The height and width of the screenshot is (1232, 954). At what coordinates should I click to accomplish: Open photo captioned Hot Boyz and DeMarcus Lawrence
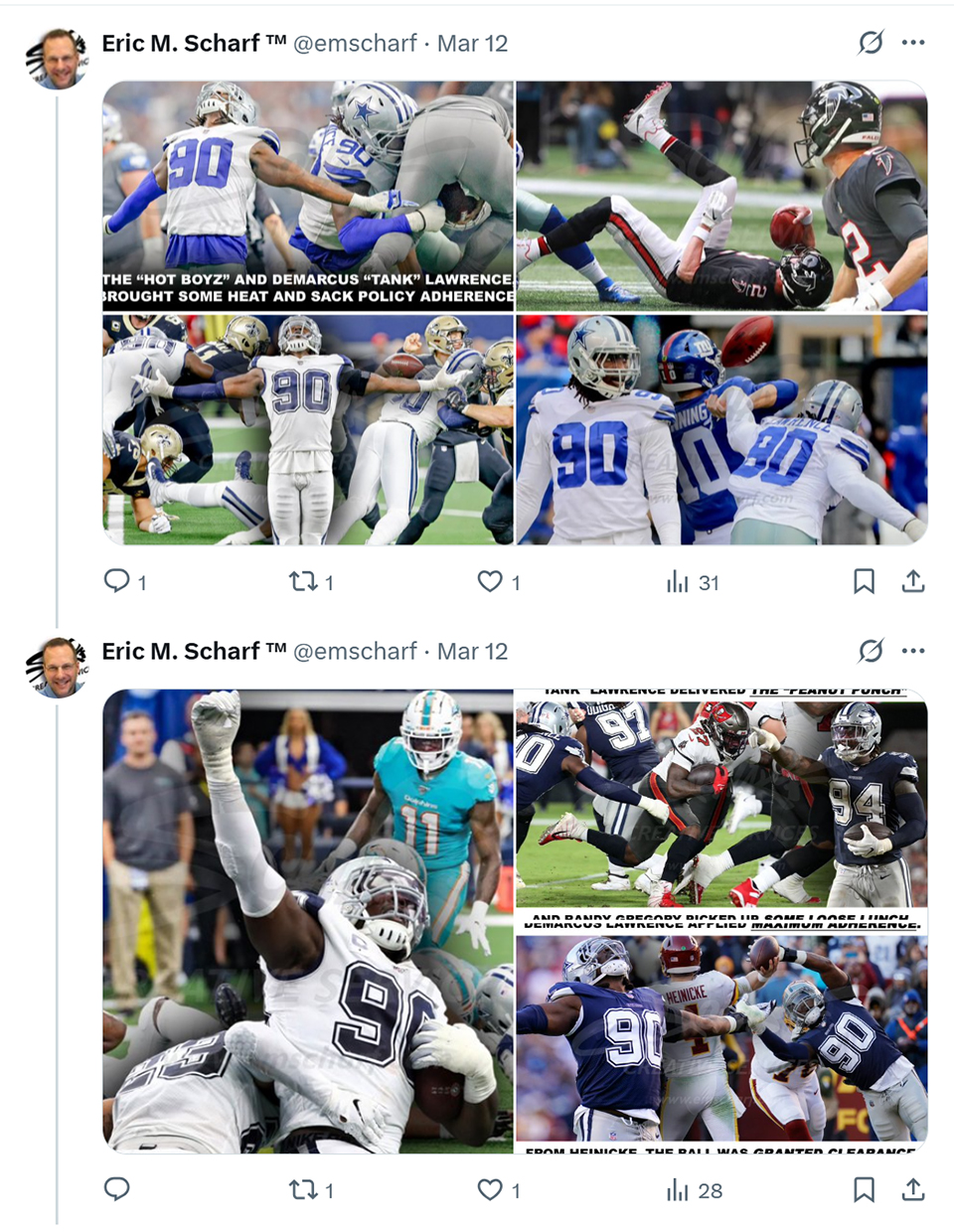[308, 196]
